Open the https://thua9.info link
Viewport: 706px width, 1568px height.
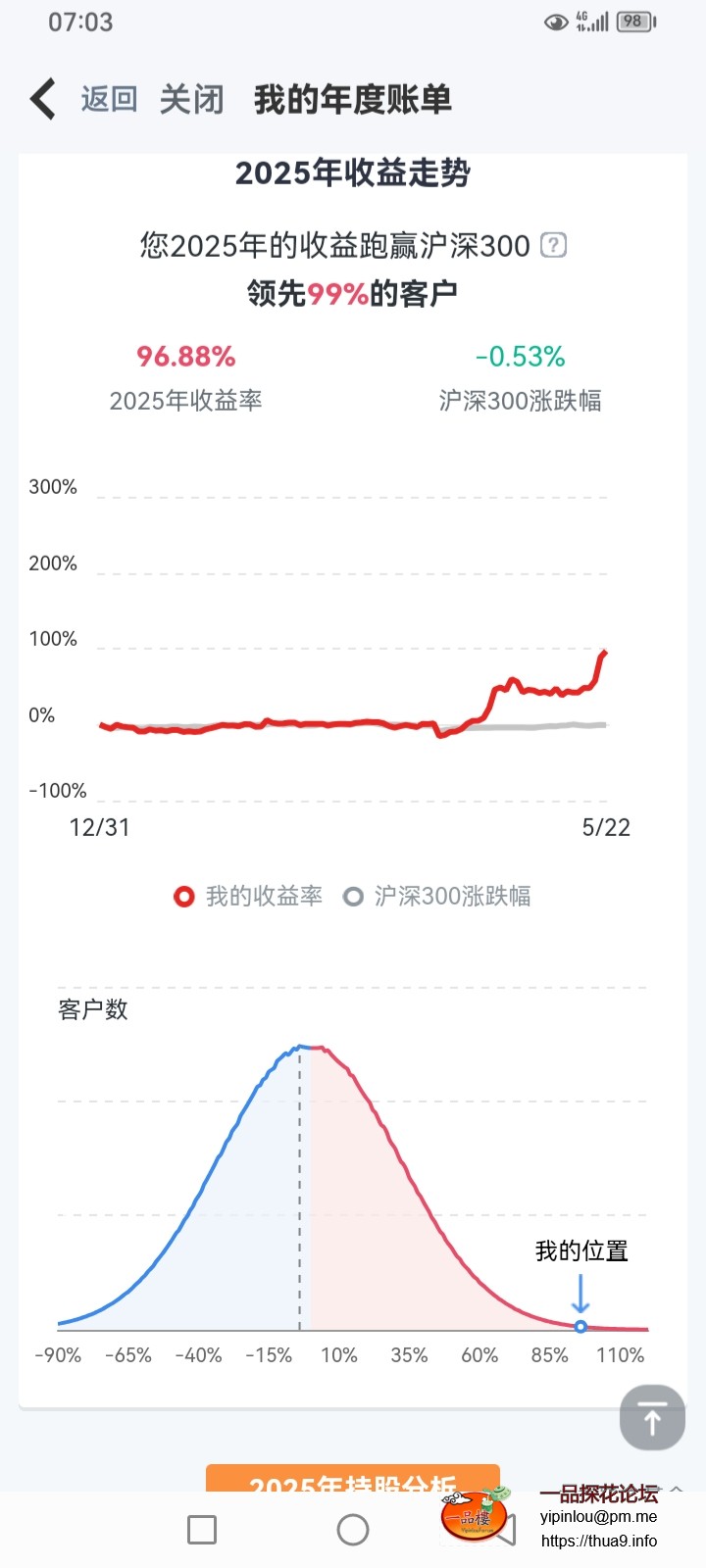(598, 1542)
